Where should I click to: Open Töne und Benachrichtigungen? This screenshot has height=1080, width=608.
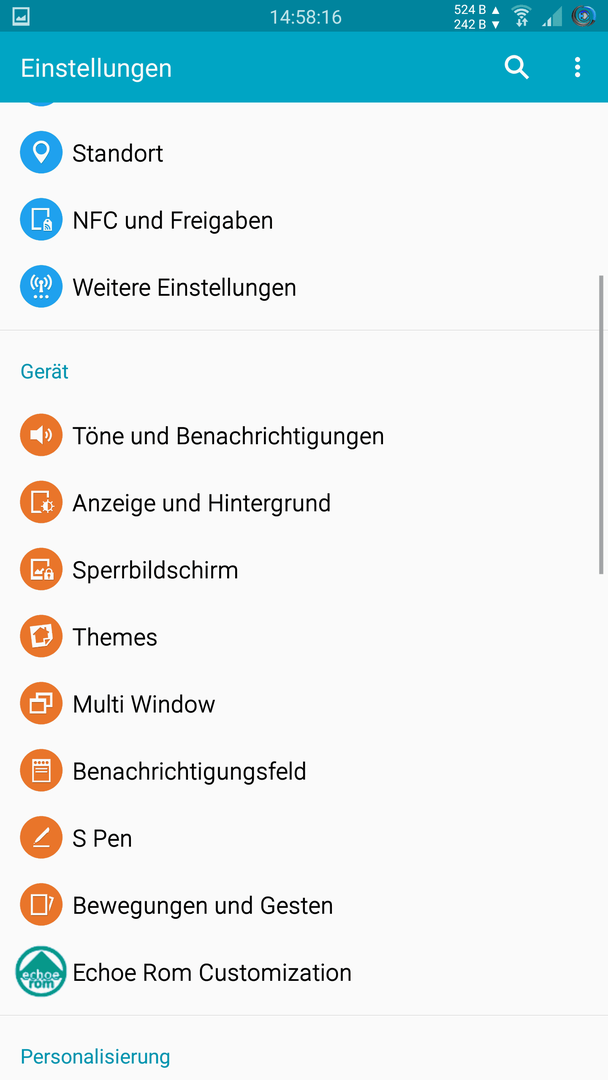(304, 435)
